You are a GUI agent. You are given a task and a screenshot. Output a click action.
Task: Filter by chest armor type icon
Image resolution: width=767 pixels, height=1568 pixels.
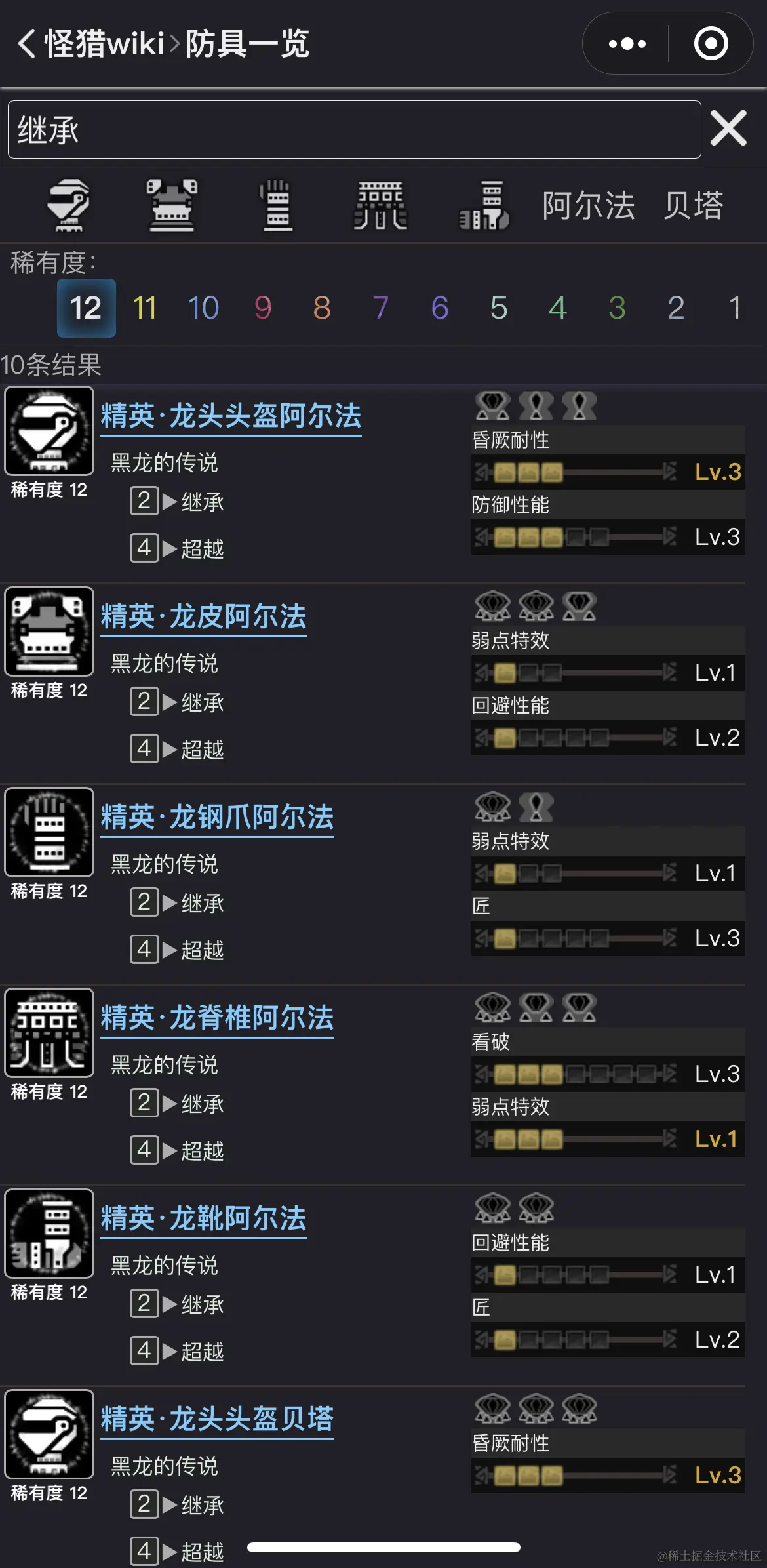[x=172, y=205]
